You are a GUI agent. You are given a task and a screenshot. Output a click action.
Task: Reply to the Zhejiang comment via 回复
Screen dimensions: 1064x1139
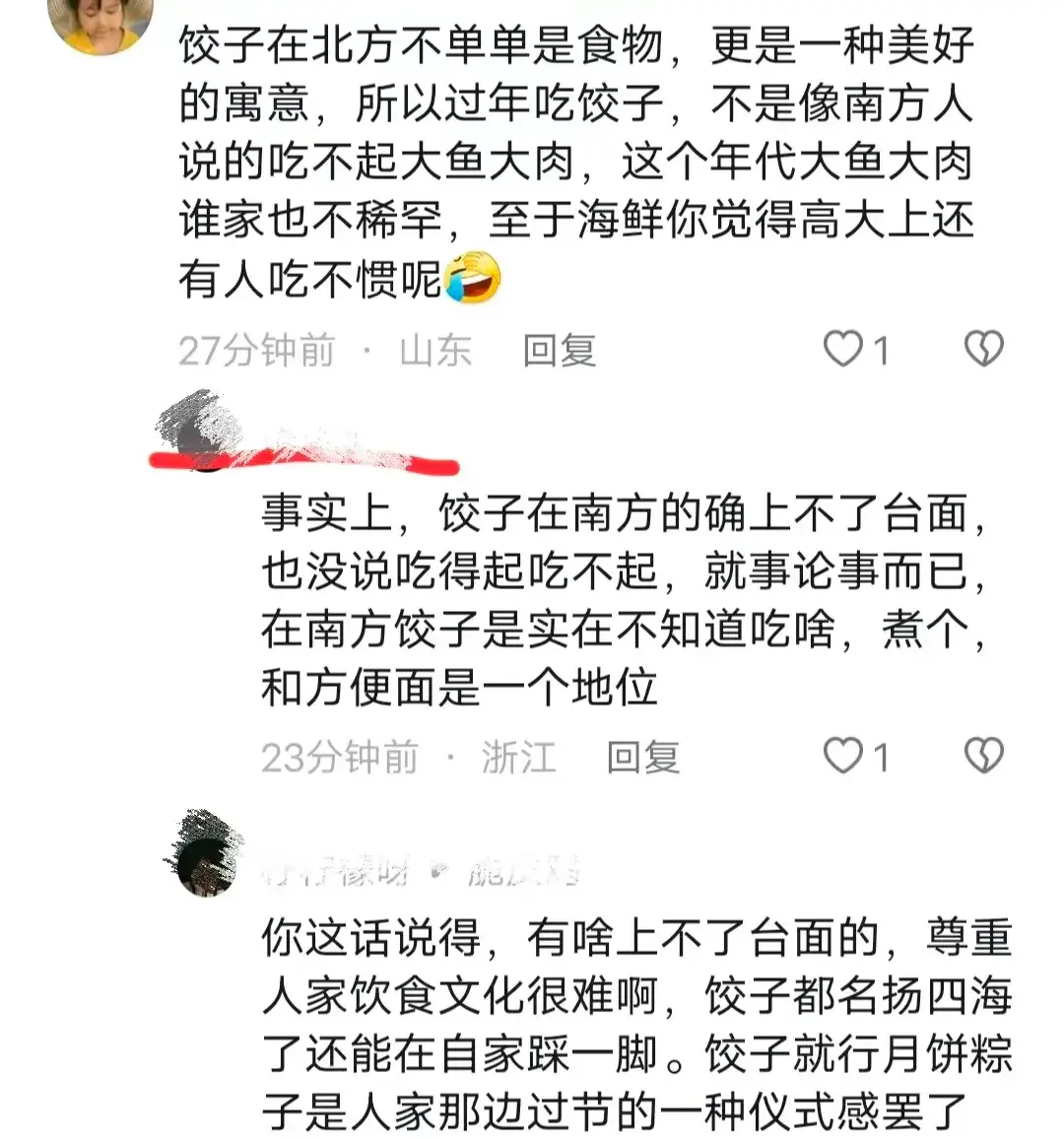(x=642, y=758)
